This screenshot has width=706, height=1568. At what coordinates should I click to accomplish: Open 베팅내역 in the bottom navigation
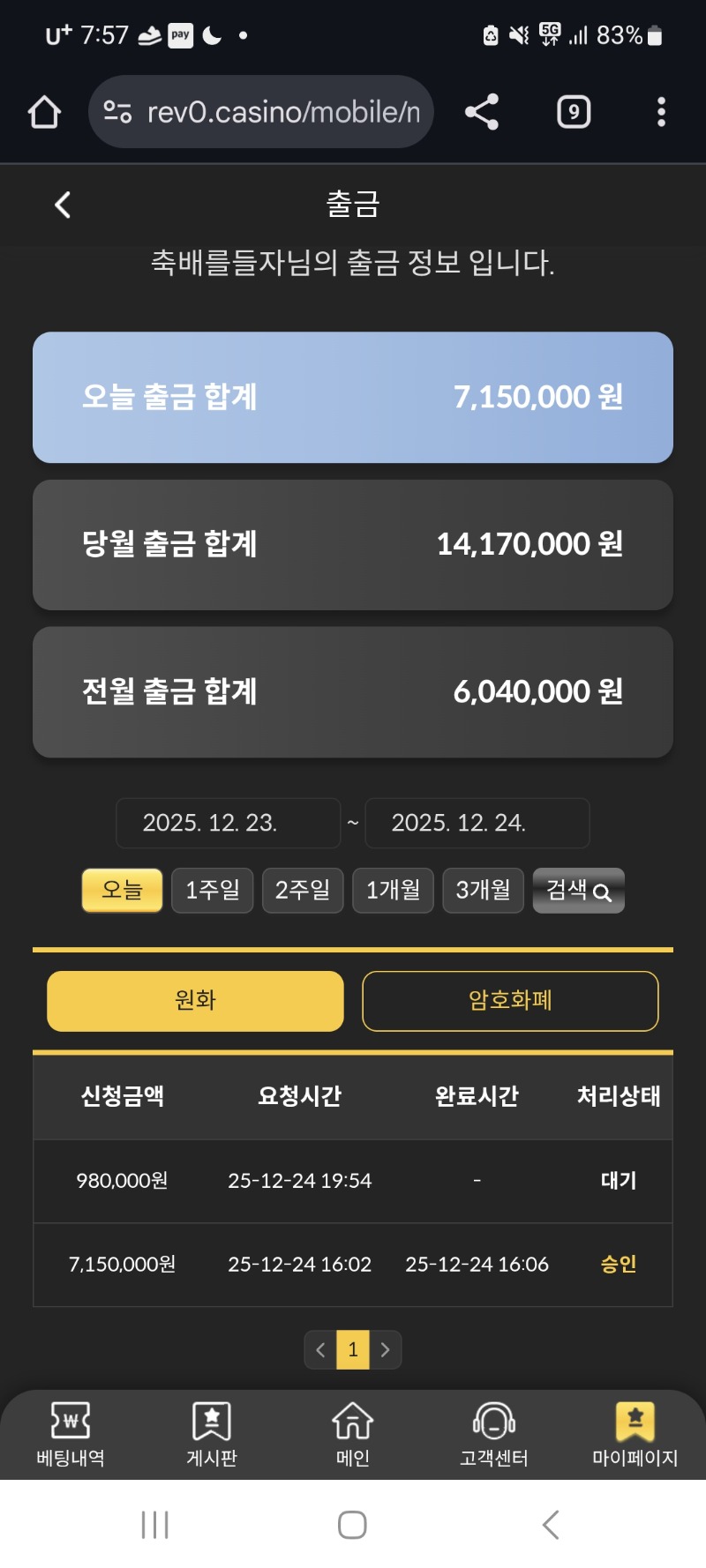71,1434
